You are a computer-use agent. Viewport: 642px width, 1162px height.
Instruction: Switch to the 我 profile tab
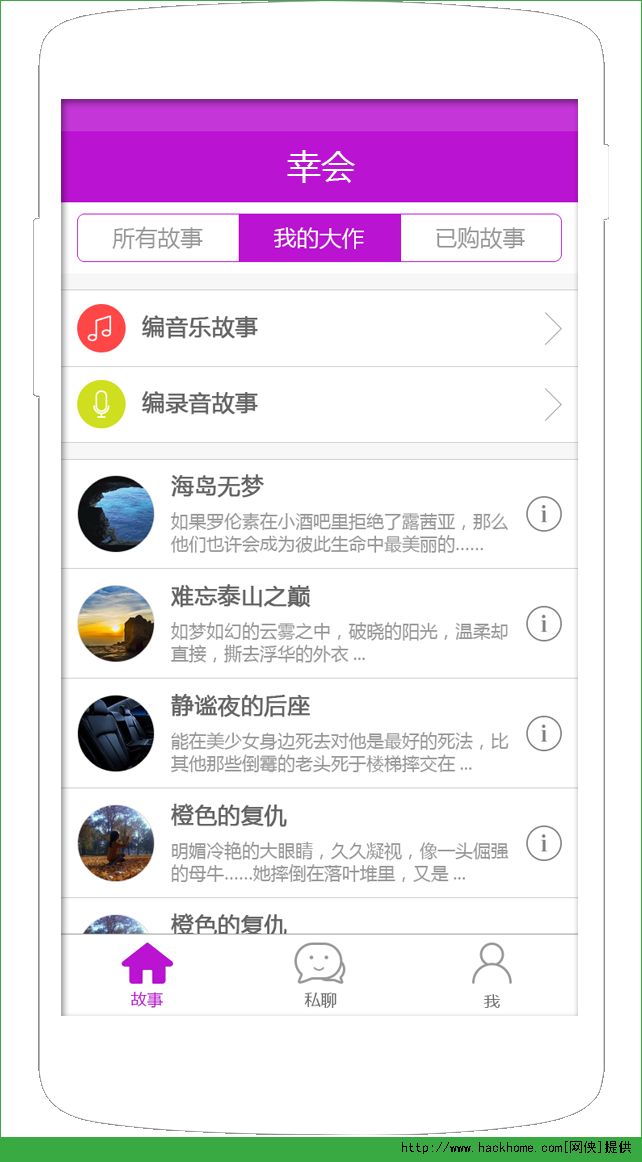point(491,975)
